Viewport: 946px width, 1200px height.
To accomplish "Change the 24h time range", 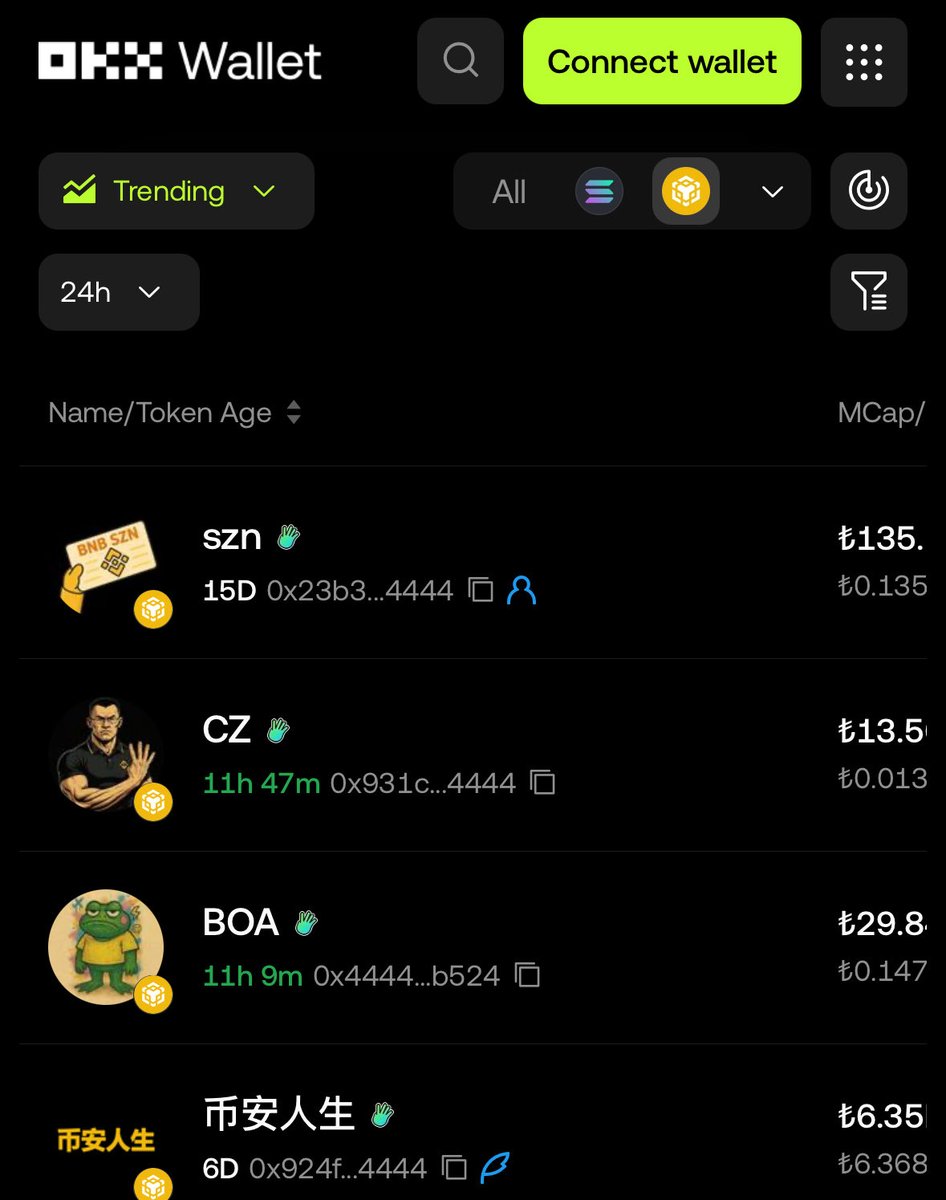I will [118, 292].
